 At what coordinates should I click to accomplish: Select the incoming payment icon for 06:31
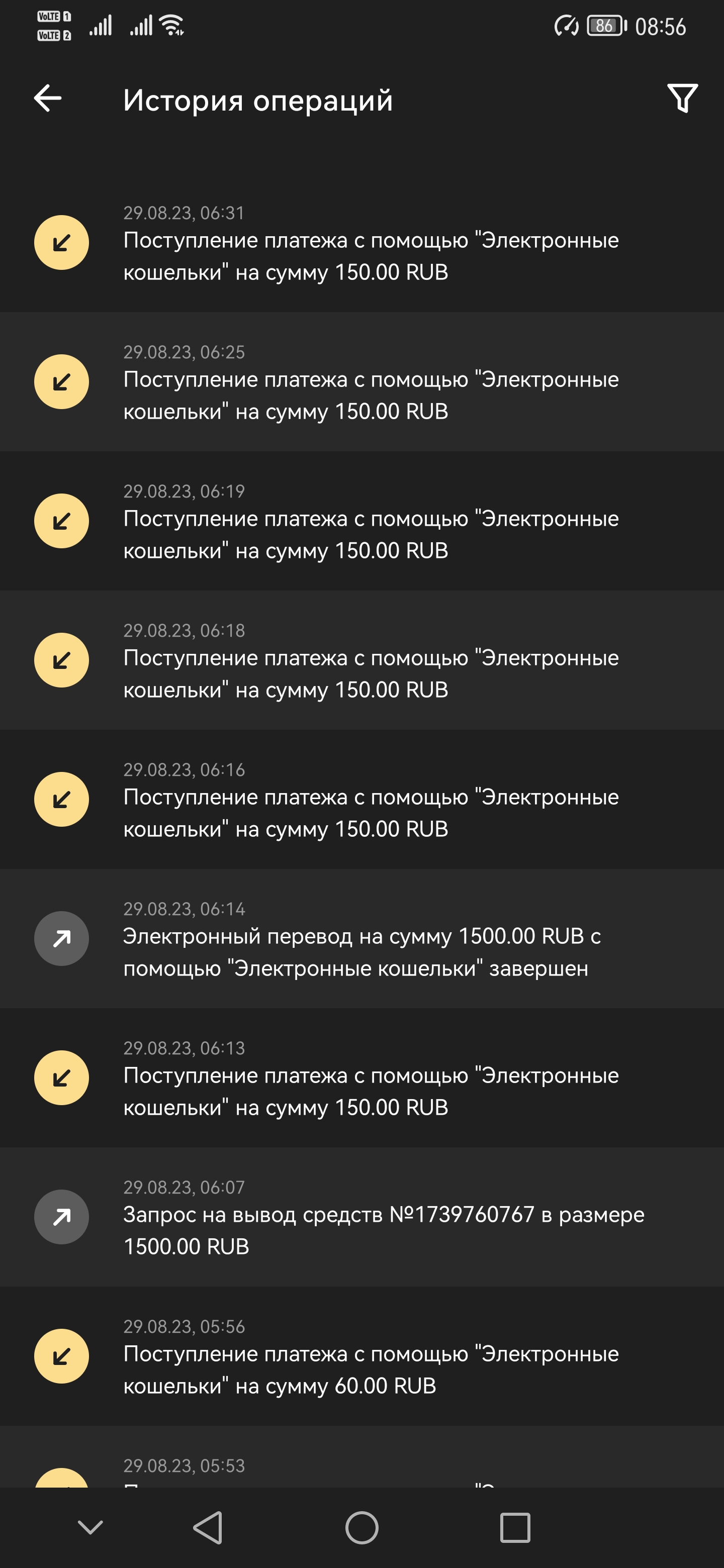tap(61, 243)
